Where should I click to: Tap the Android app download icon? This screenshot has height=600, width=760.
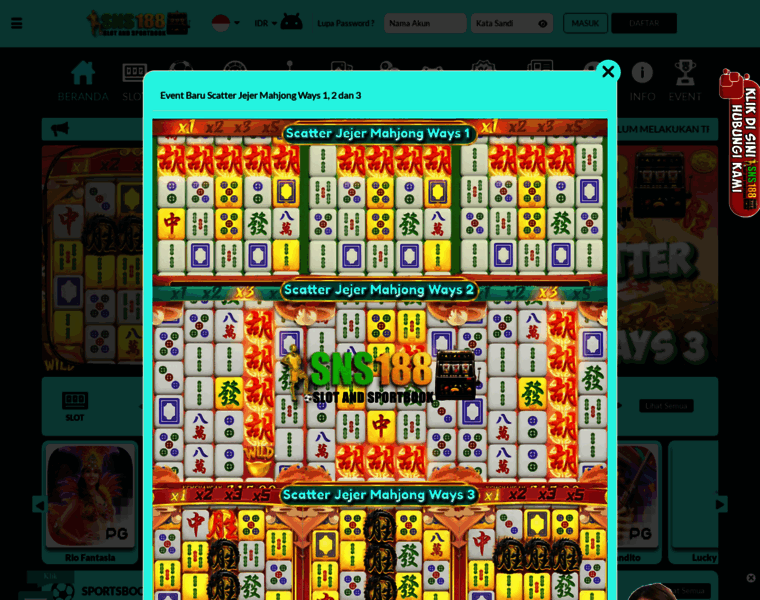pyautogui.click(x=291, y=22)
